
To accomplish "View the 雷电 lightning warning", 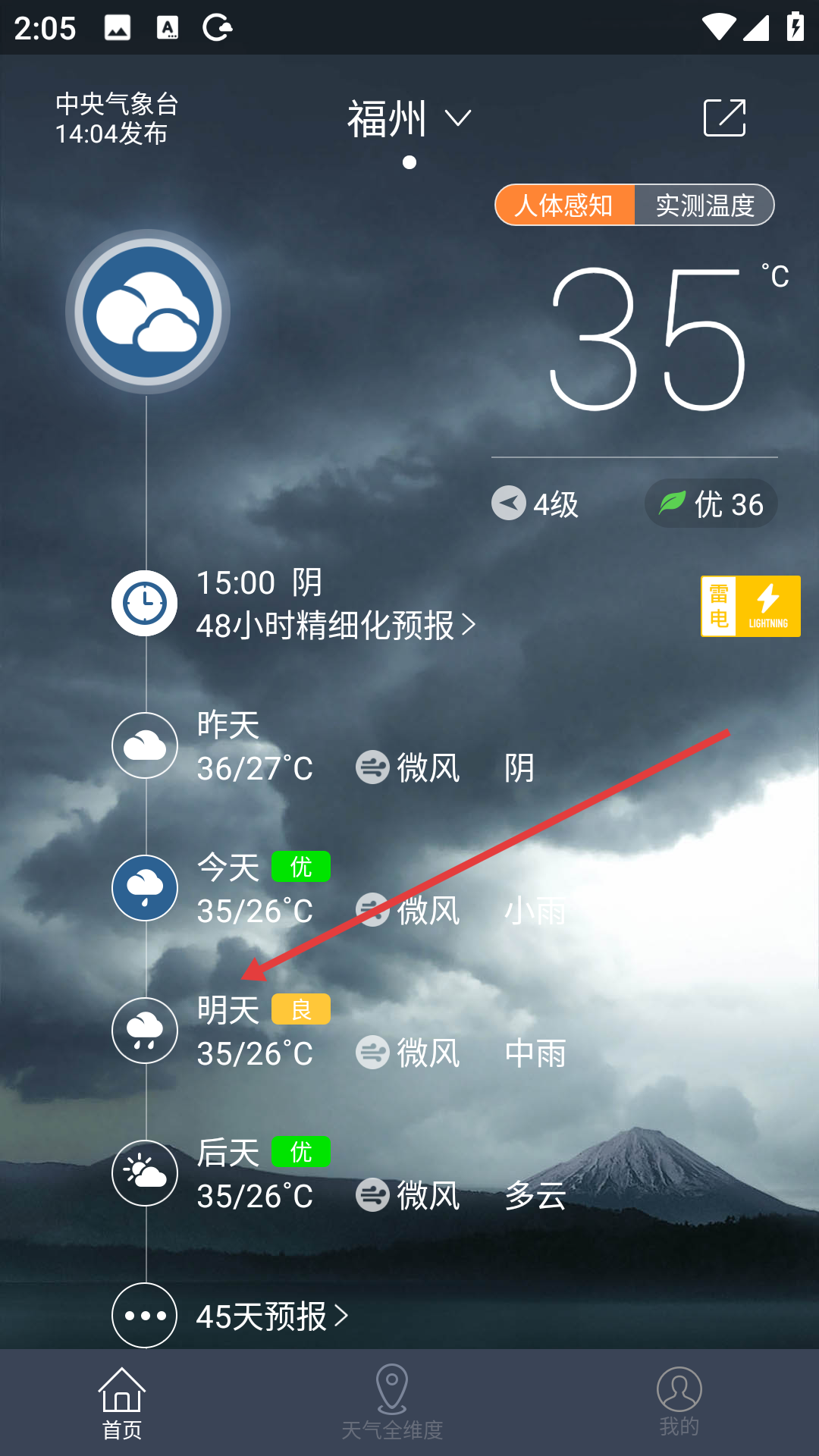I will 750,606.
